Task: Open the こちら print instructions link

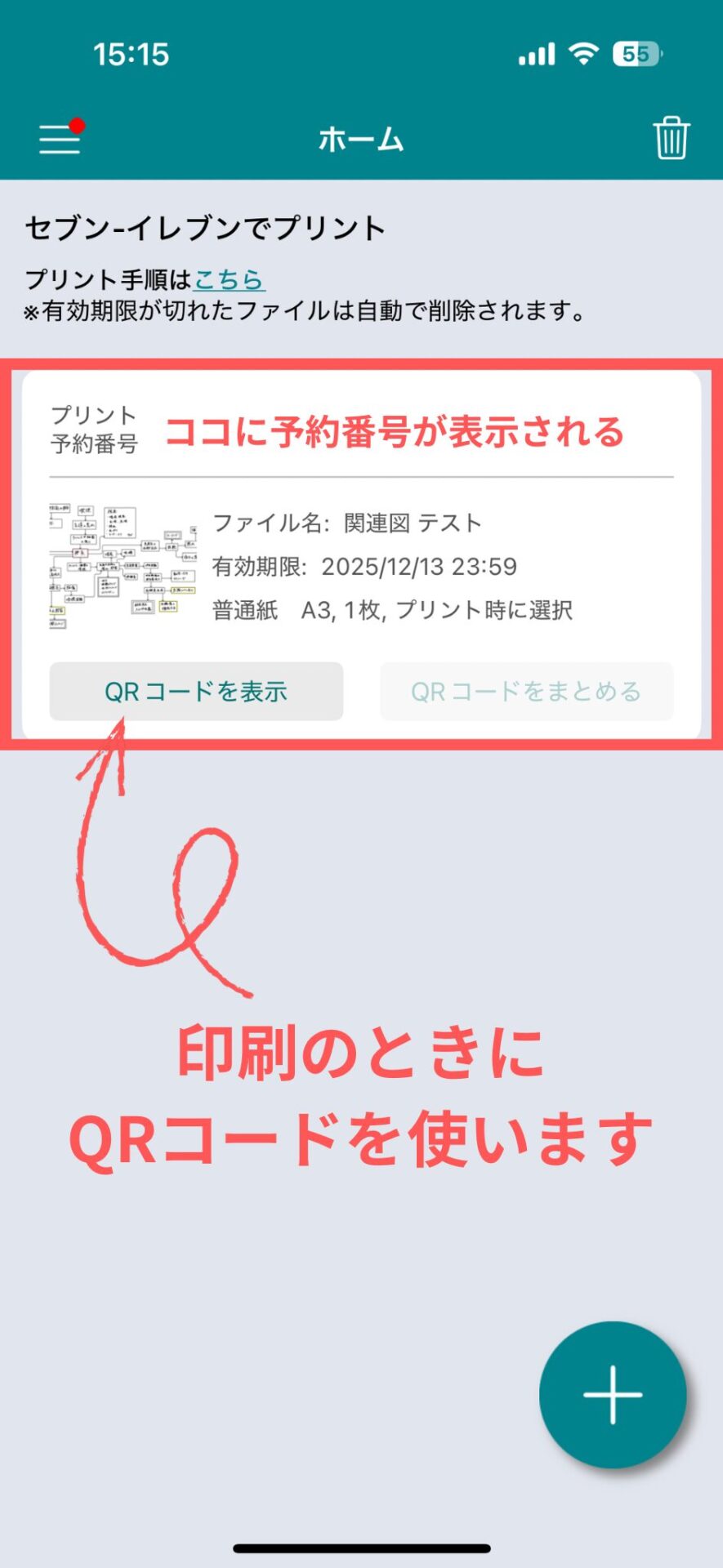Action: point(229,279)
